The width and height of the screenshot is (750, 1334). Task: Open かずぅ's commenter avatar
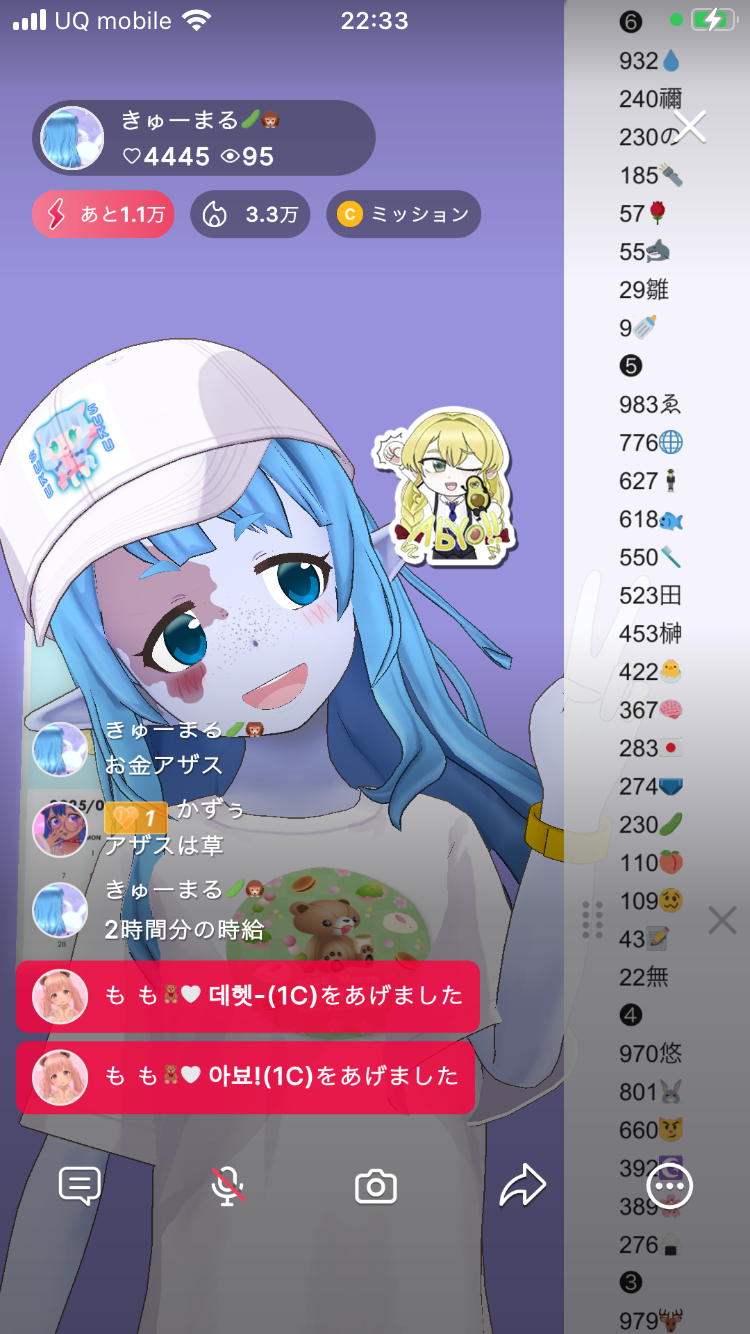tap(59, 829)
